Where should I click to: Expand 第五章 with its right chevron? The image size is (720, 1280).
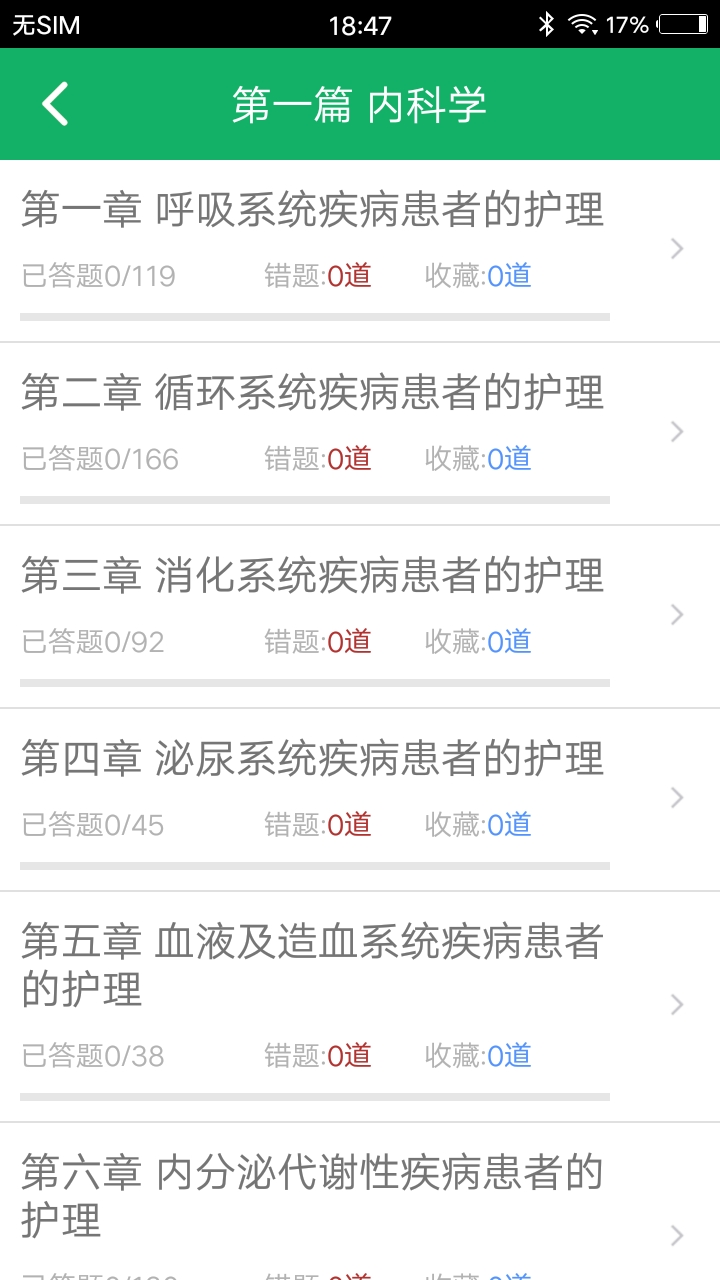(679, 1003)
